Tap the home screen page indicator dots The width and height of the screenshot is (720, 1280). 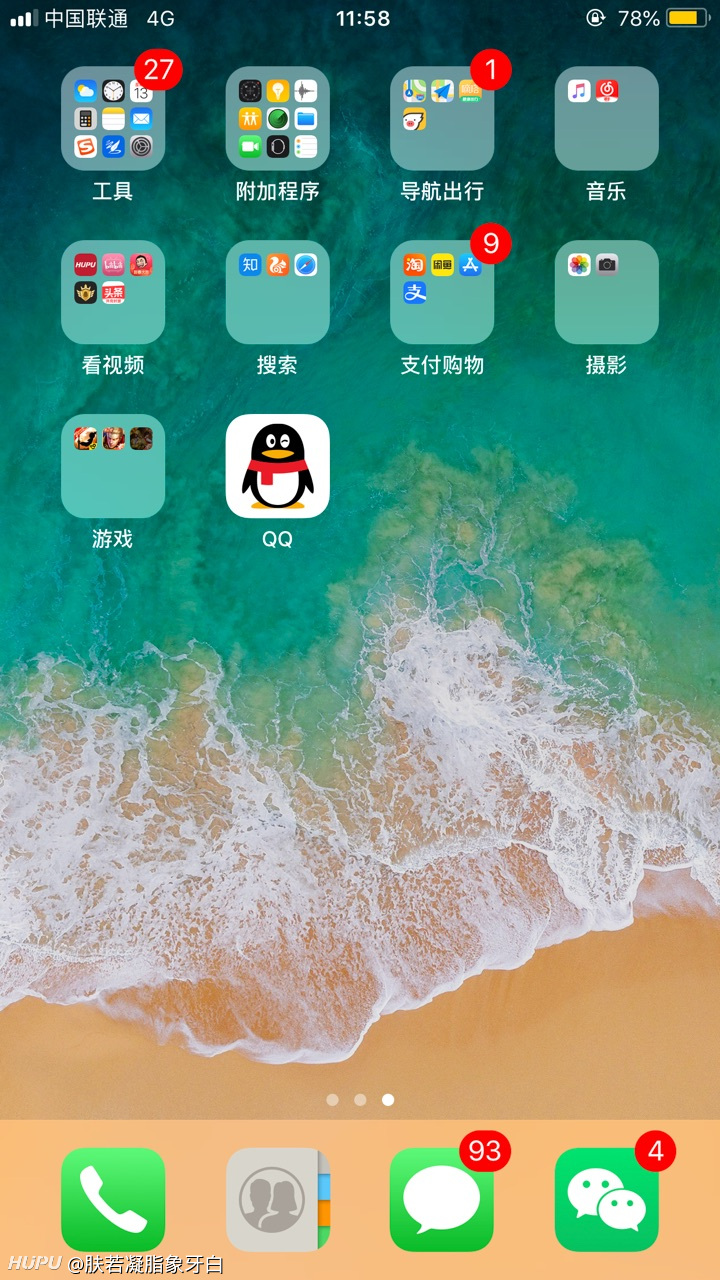pyautogui.click(x=360, y=1100)
